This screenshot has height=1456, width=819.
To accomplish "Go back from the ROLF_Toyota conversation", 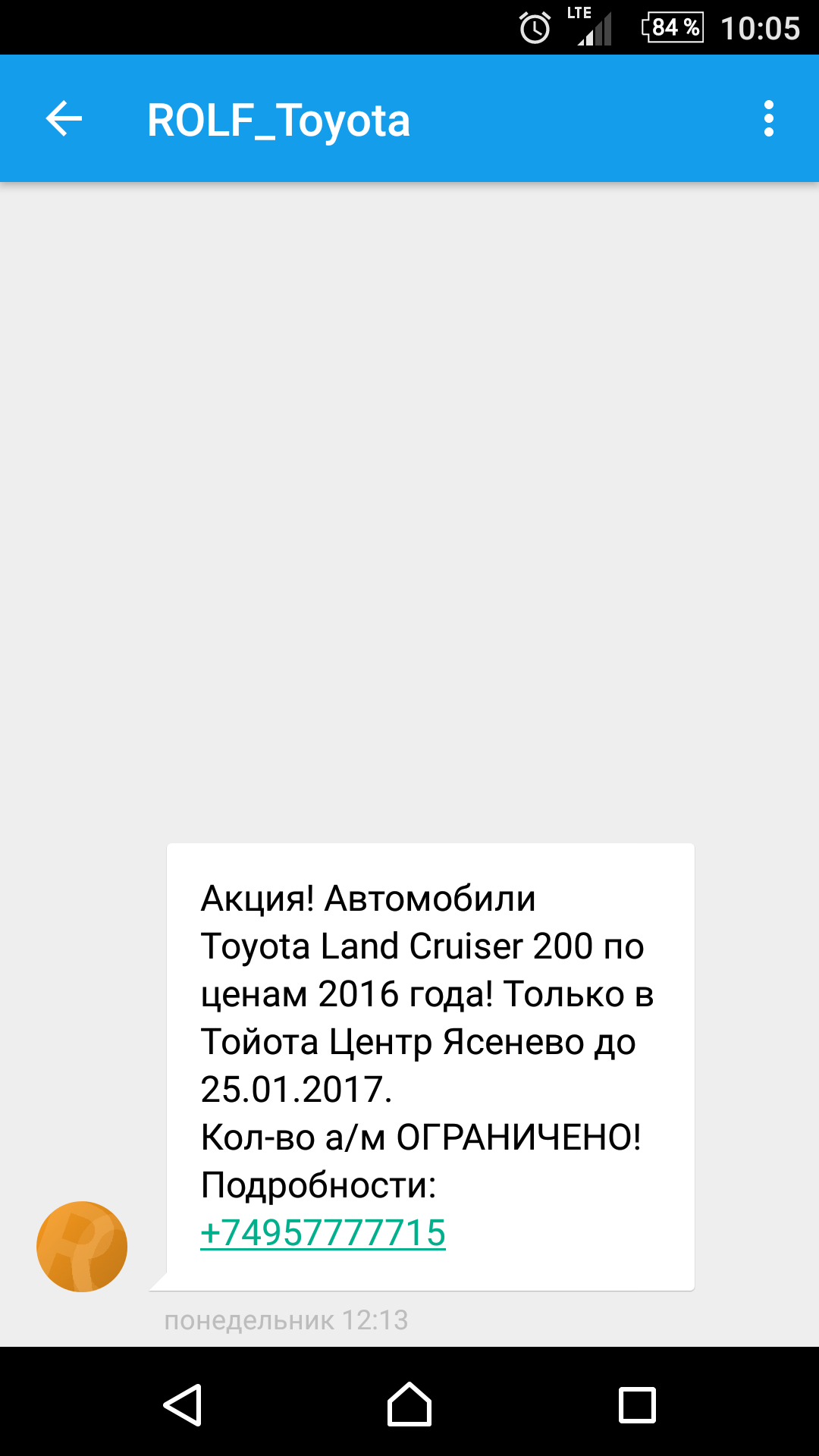I will 64,119.
